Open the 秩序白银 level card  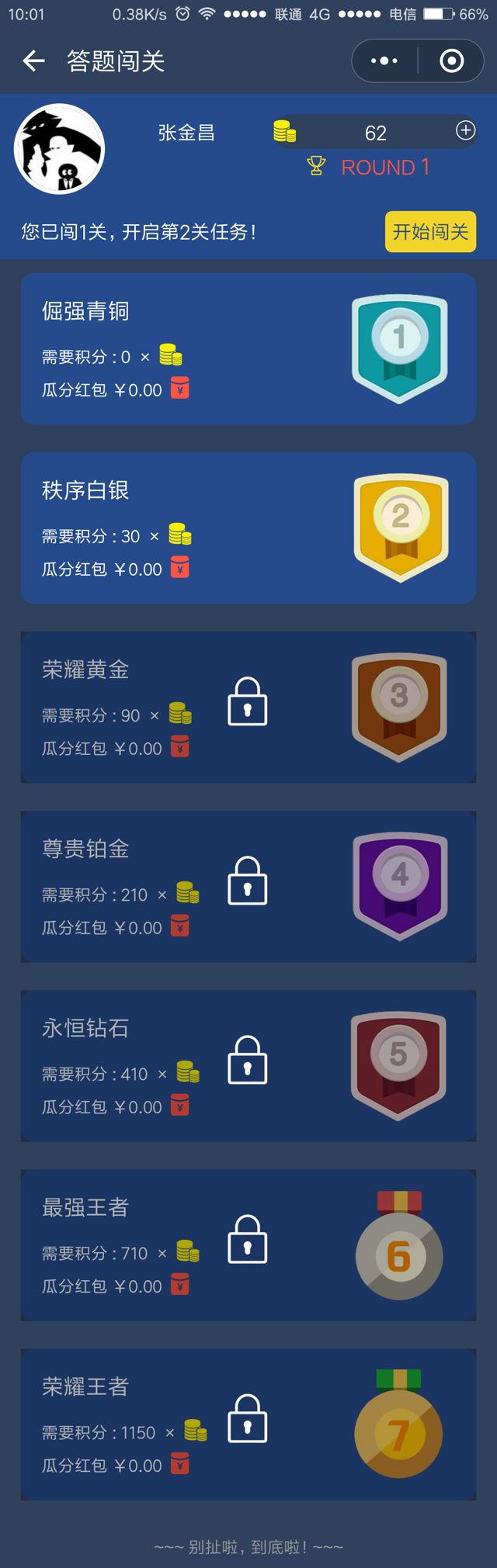pyautogui.click(x=248, y=528)
